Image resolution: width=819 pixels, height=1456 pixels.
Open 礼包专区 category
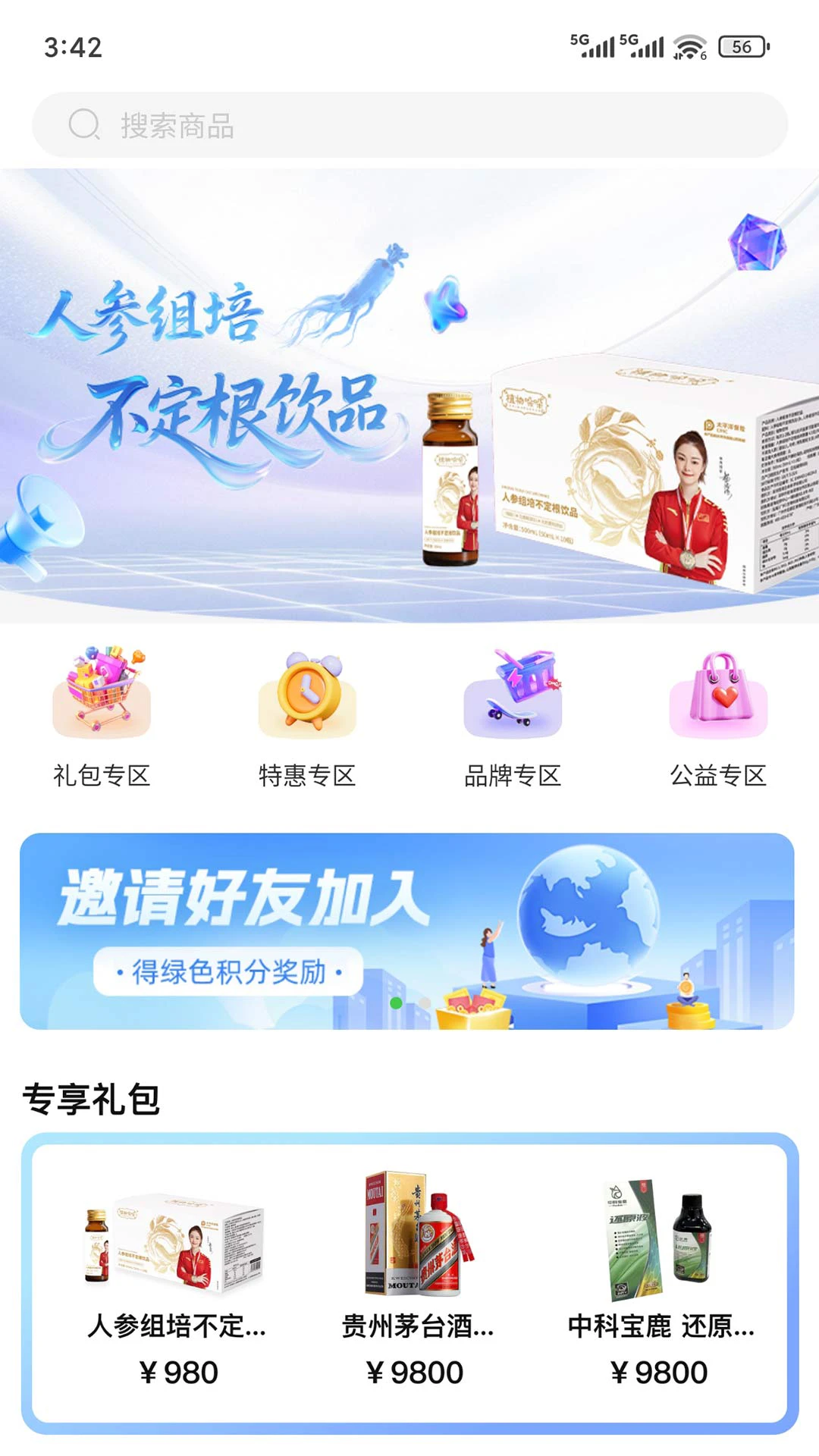click(x=102, y=717)
